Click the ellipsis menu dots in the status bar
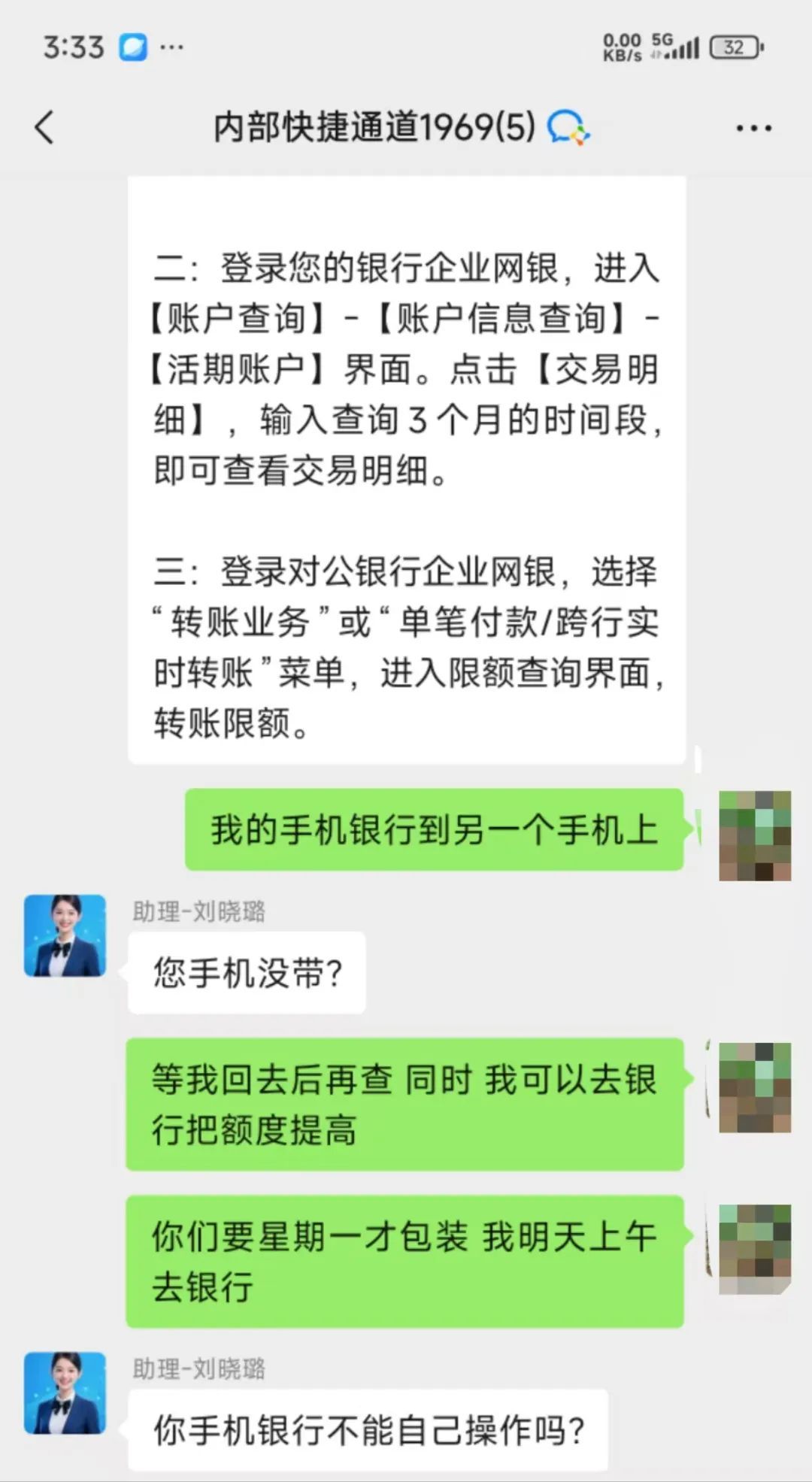This screenshot has height=1482, width=812. click(x=171, y=45)
